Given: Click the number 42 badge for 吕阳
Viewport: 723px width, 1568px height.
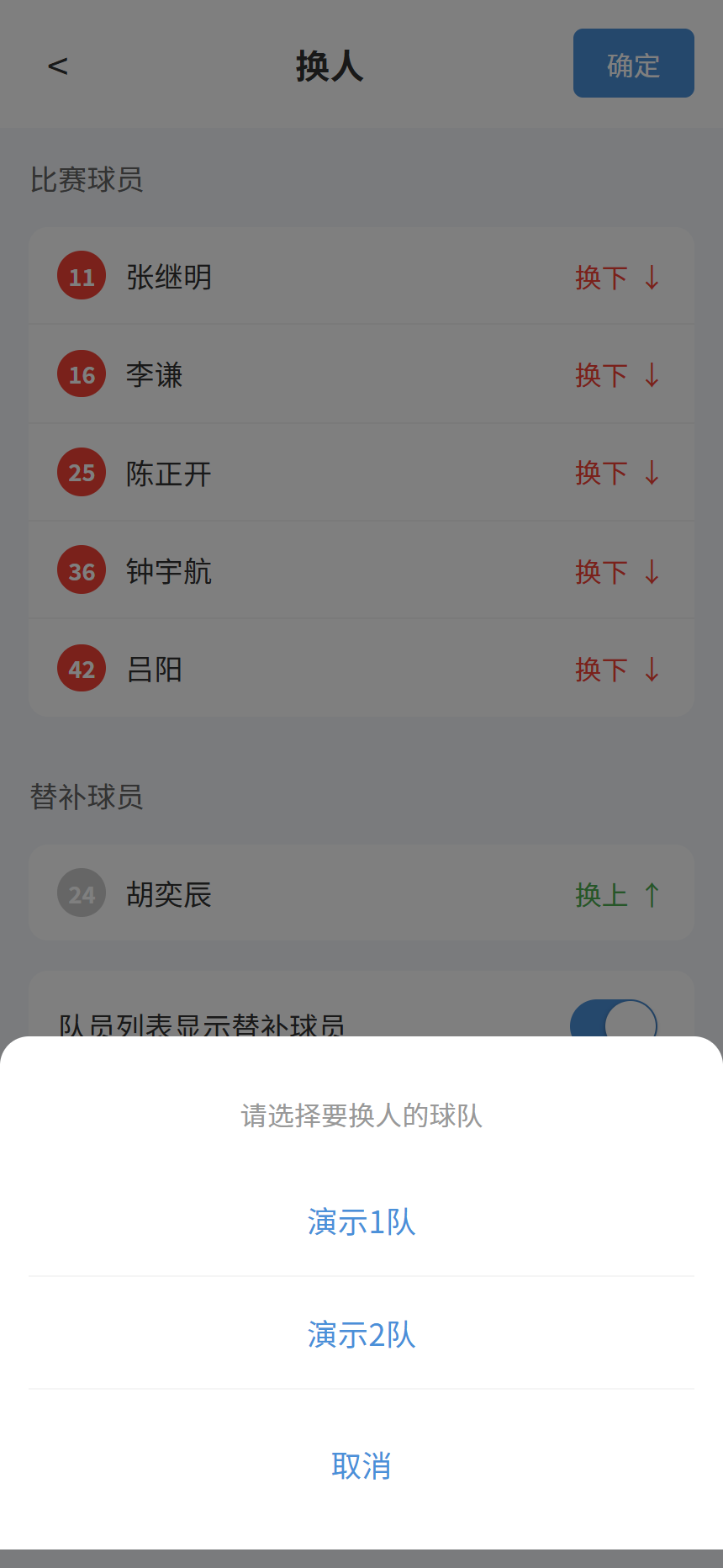Looking at the screenshot, I should [81, 668].
